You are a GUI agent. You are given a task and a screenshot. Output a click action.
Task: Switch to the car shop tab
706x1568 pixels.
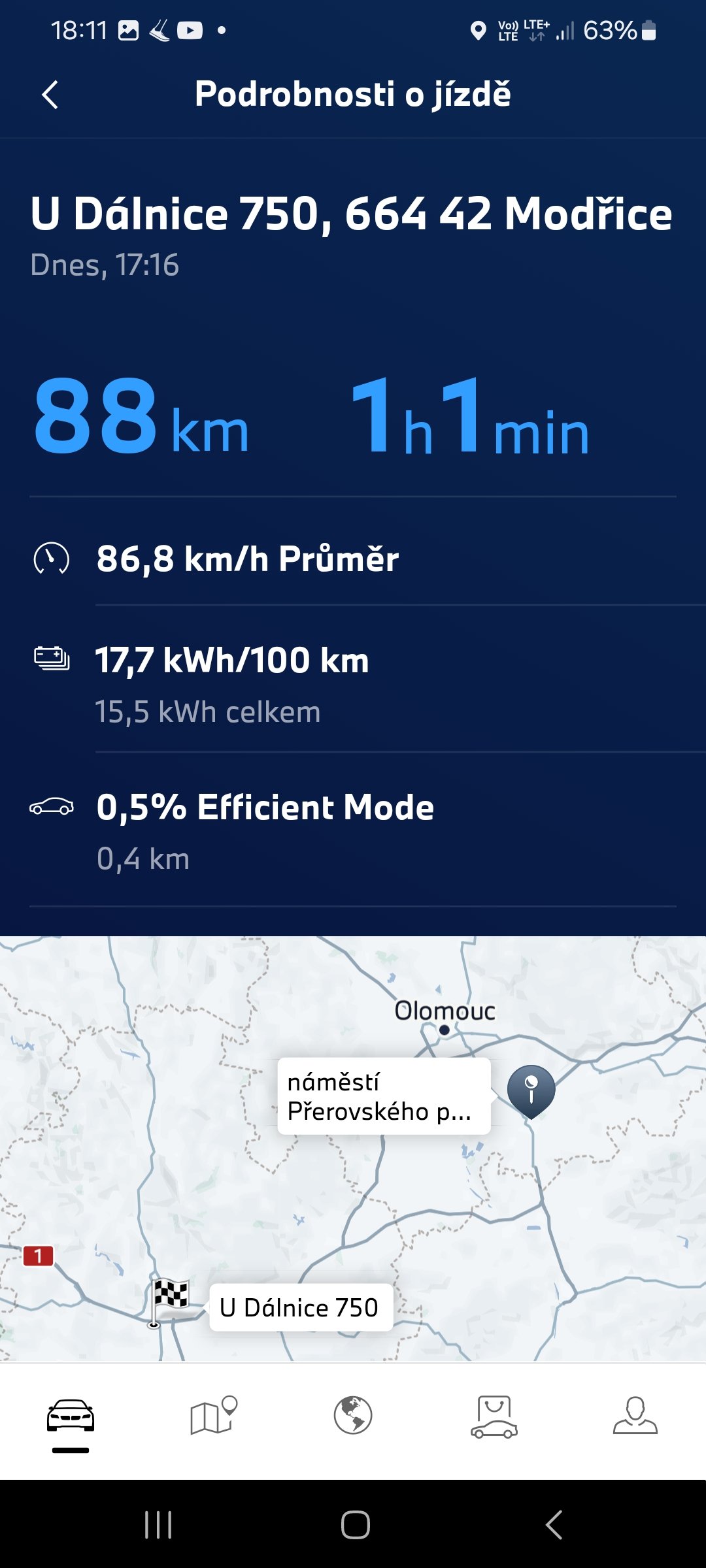click(x=494, y=1416)
